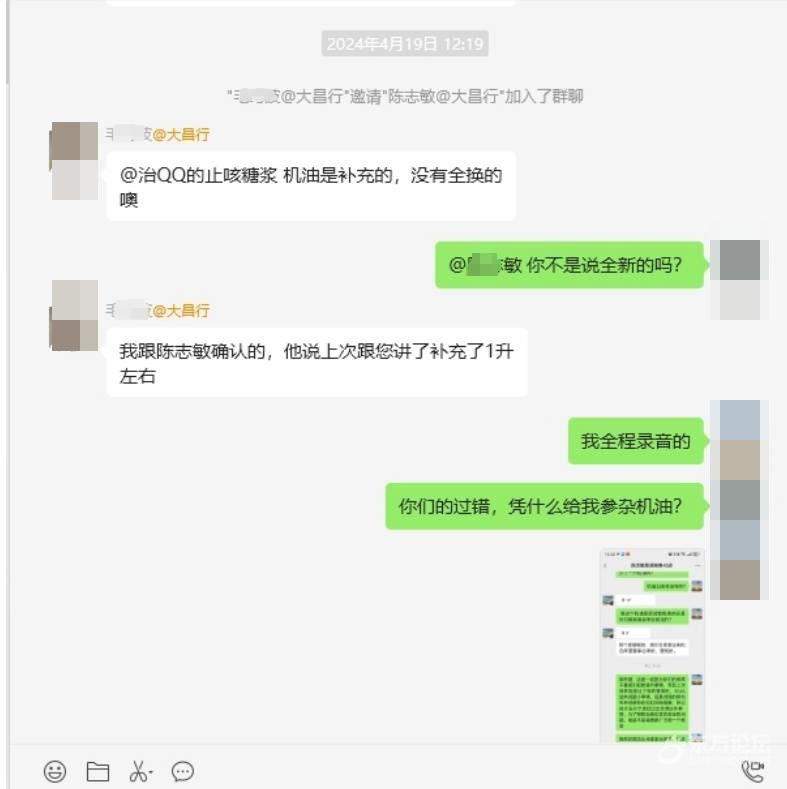The height and width of the screenshot is (789, 787).
Task: Open the emoji picker
Action: 55,771
